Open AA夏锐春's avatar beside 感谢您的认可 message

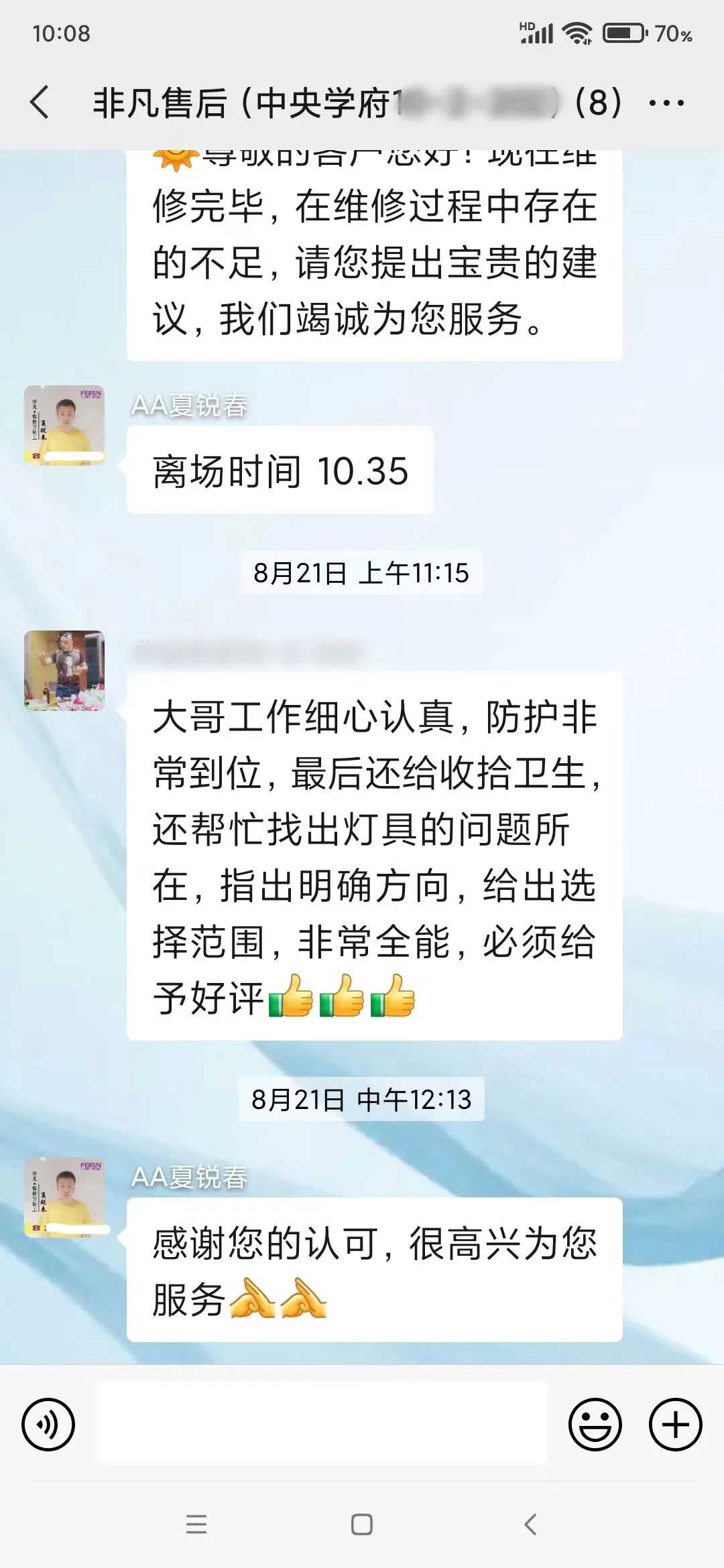[64, 1197]
